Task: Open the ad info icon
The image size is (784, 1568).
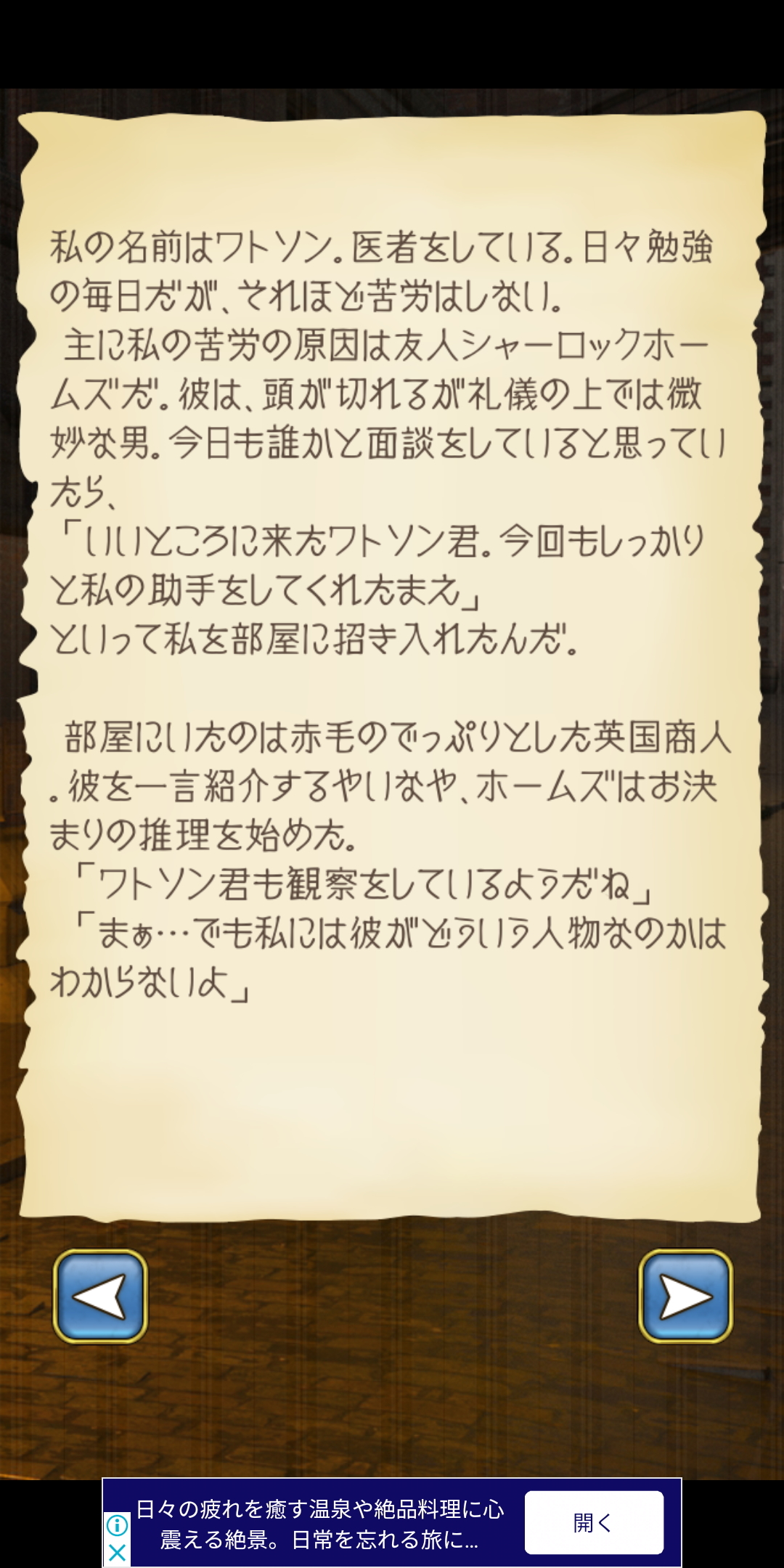Action: 117,1525
